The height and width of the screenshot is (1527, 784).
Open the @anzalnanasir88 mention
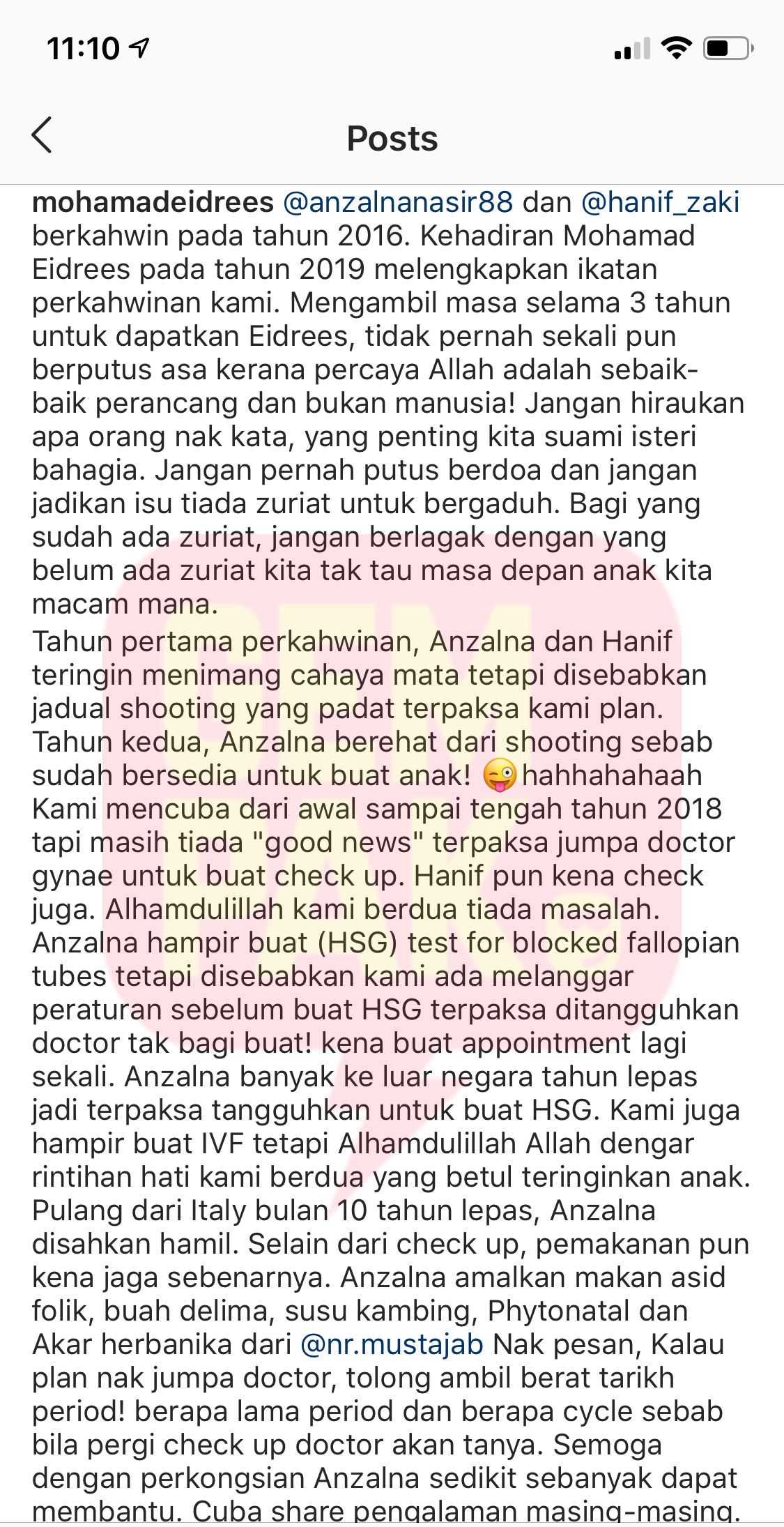click(398, 203)
